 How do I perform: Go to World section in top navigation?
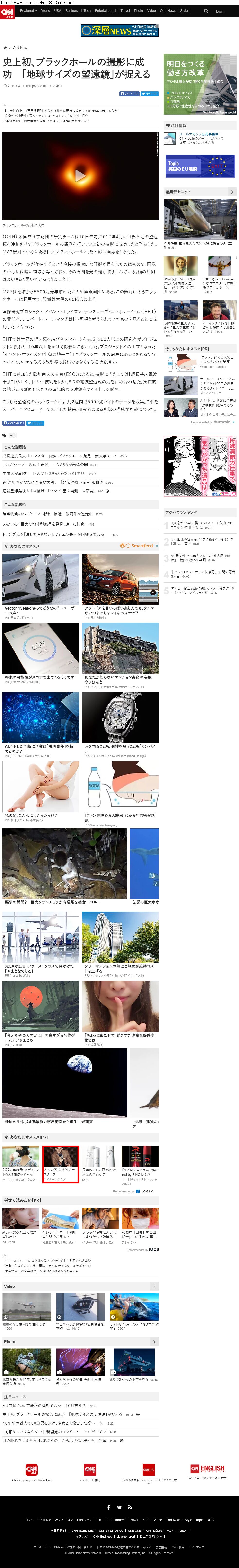click(x=46, y=11)
